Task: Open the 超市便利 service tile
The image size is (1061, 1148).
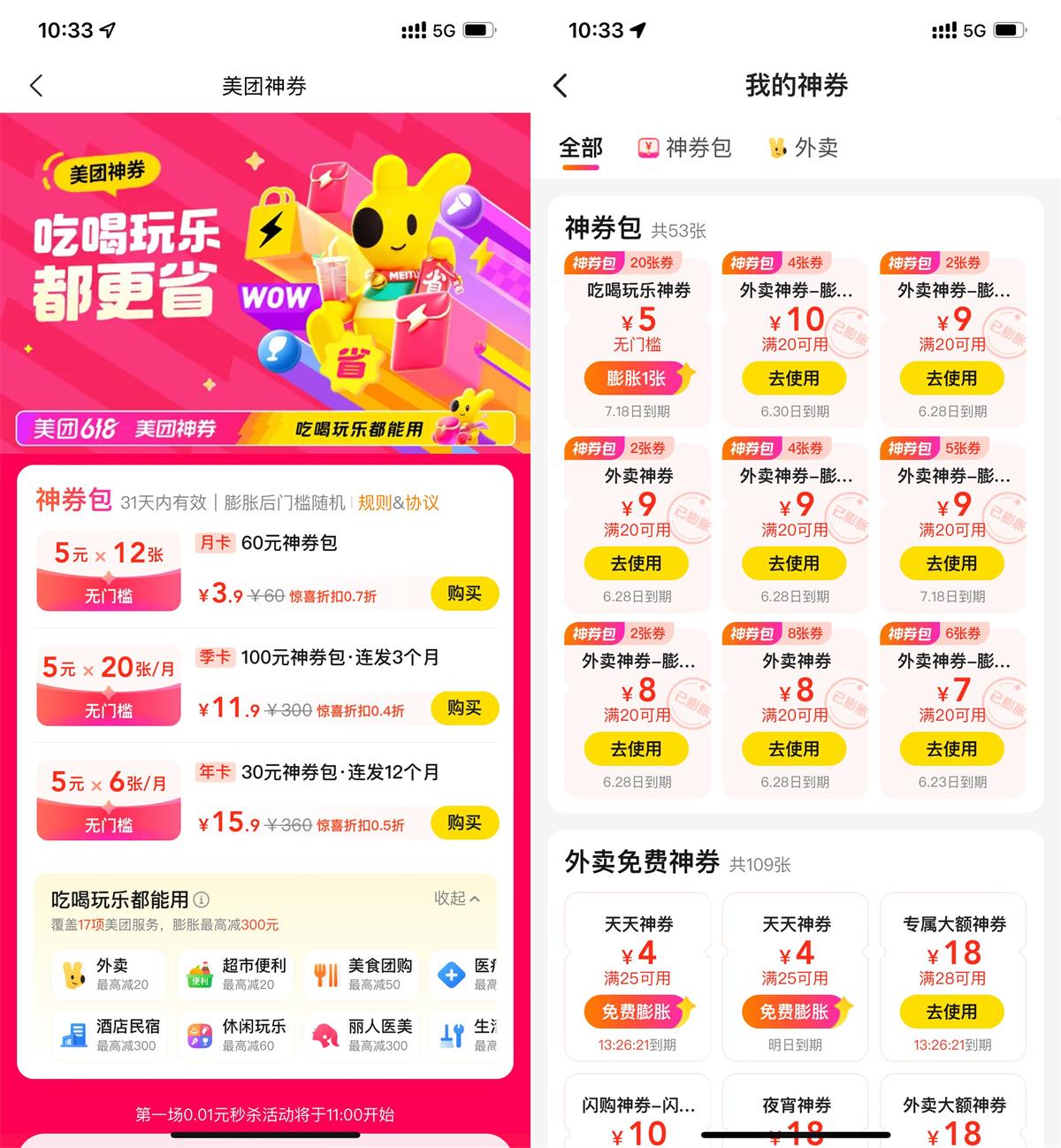Action: click(x=237, y=974)
